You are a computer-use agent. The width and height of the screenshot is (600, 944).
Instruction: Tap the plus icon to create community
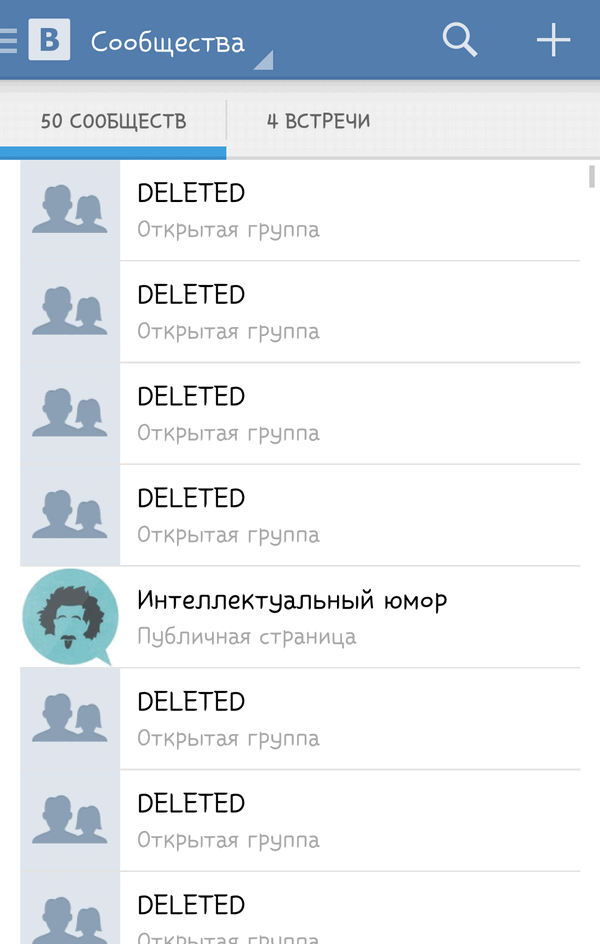pos(553,40)
